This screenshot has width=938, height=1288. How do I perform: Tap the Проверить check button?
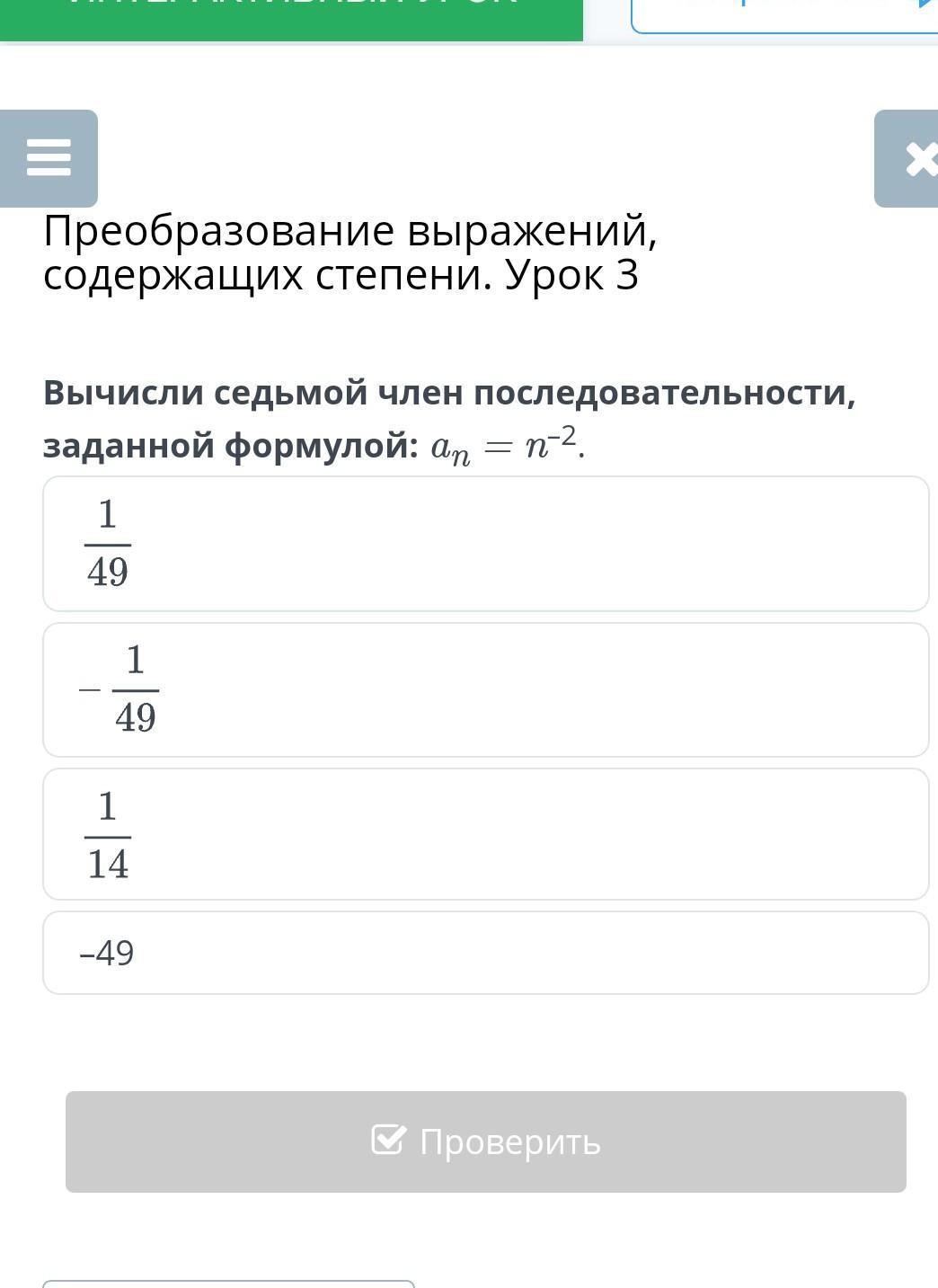[x=485, y=1141]
